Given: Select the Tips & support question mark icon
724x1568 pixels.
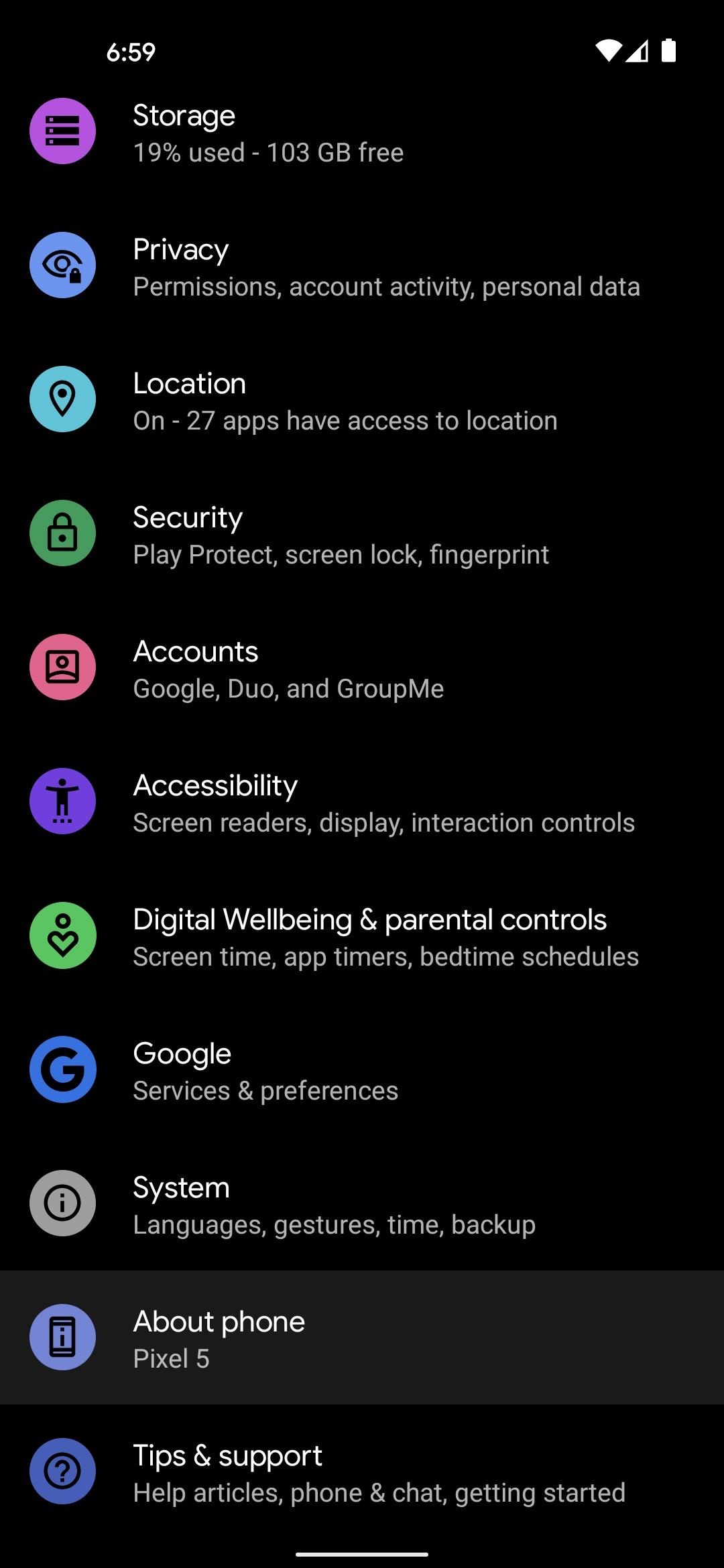Looking at the screenshot, I should (62, 1471).
